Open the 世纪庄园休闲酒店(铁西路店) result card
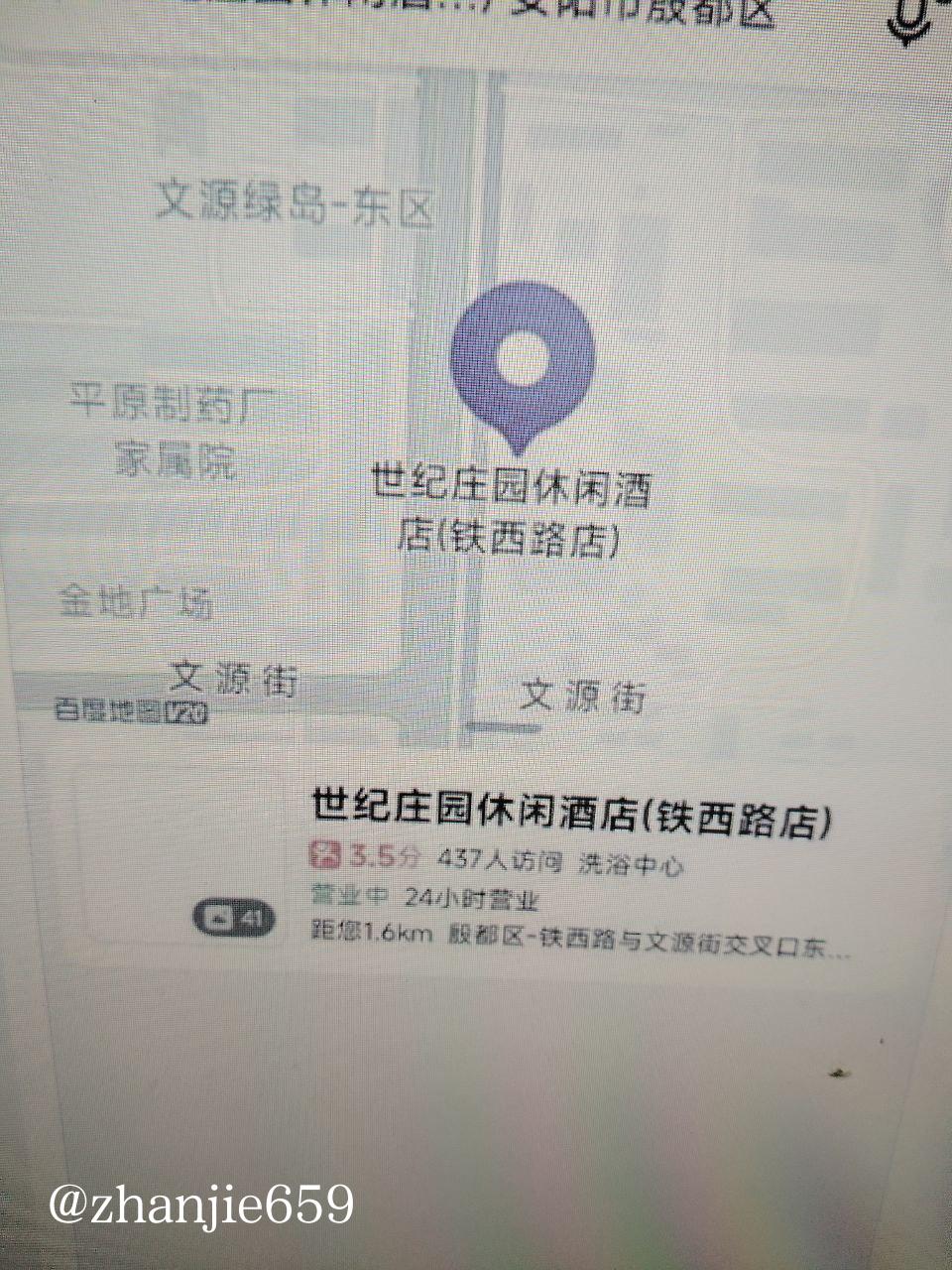 pyautogui.click(x=572, y=825)
